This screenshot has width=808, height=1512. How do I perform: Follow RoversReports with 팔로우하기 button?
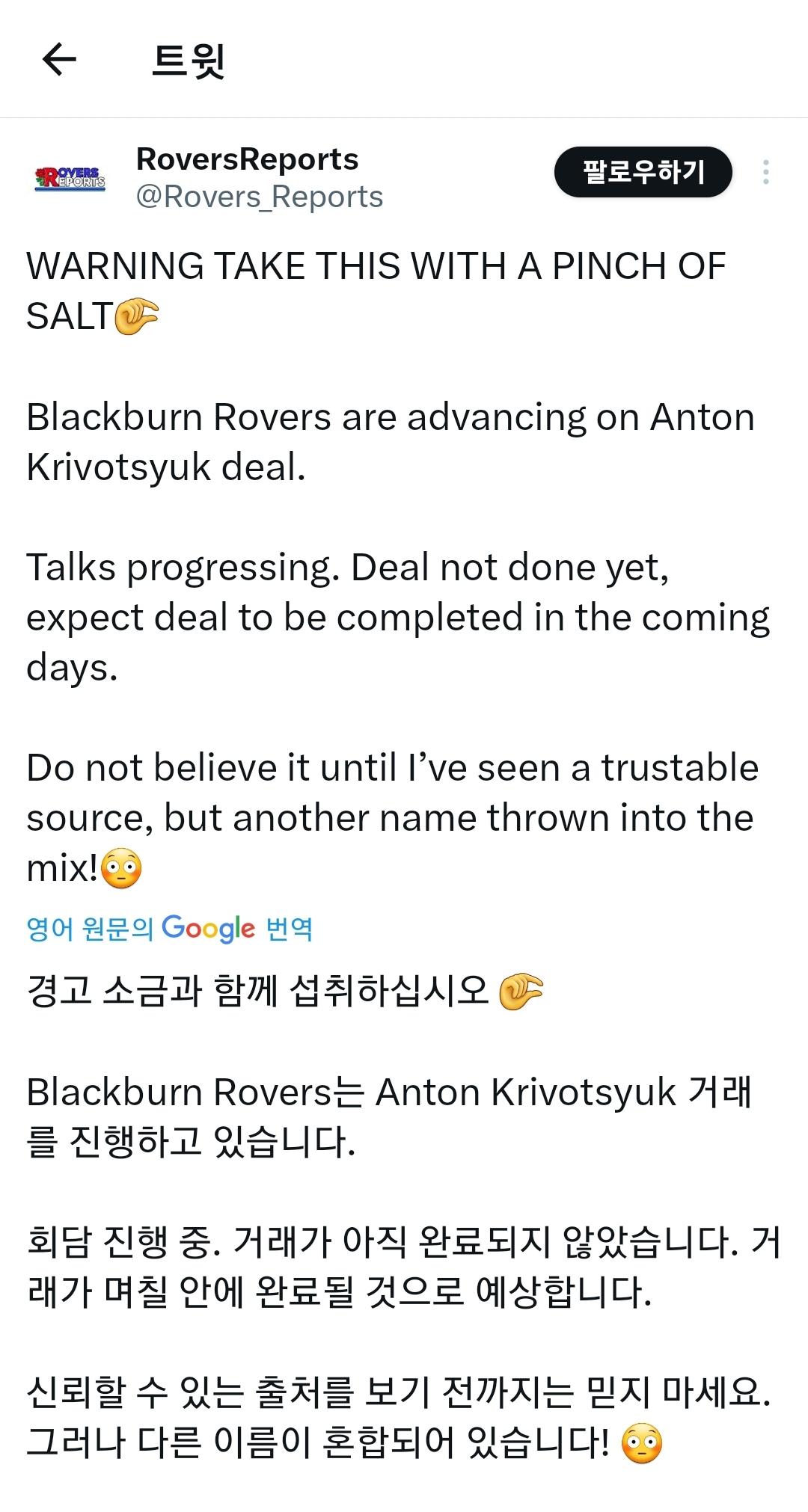click(x=643, y=172)
